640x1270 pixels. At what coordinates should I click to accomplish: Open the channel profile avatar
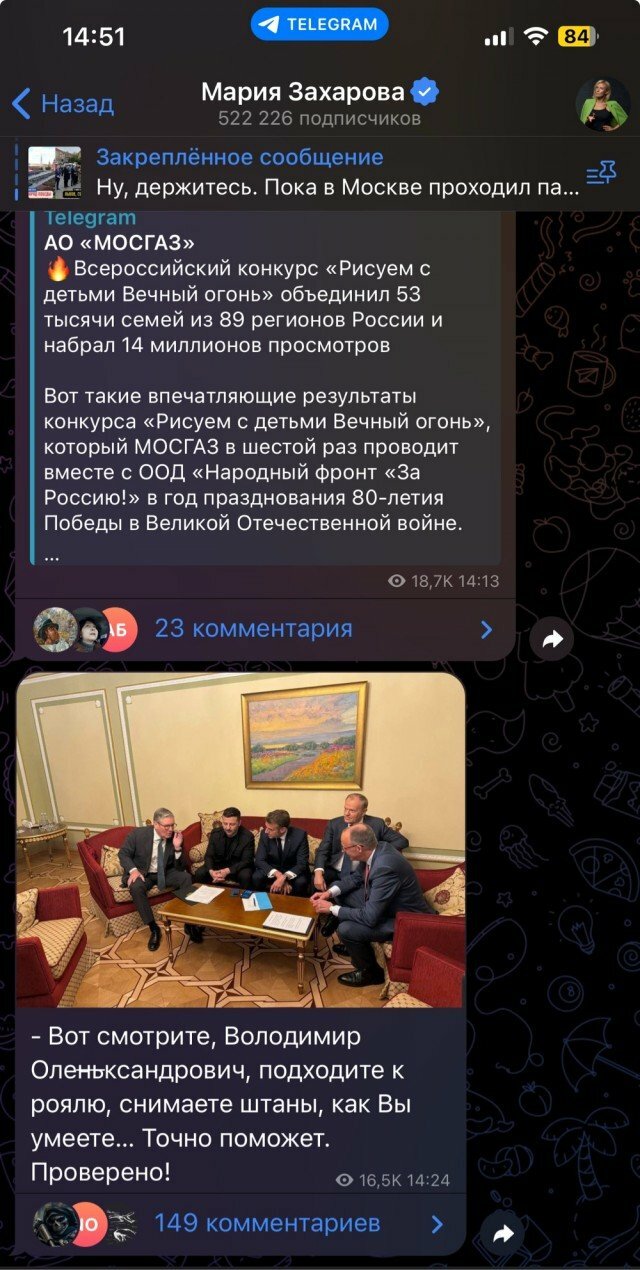point(603,104)
